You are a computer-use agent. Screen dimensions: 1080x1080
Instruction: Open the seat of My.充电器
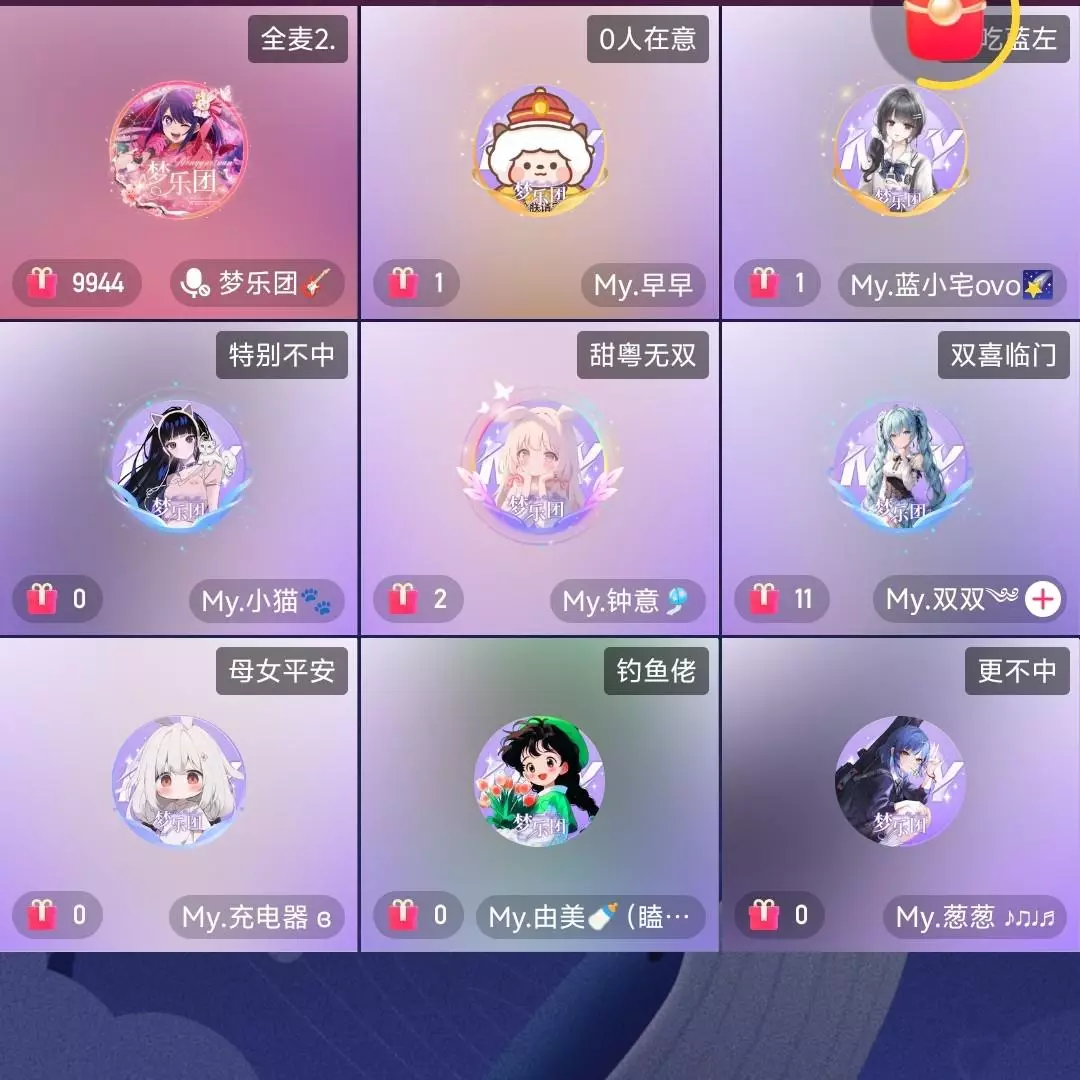(x=179, y=780)
